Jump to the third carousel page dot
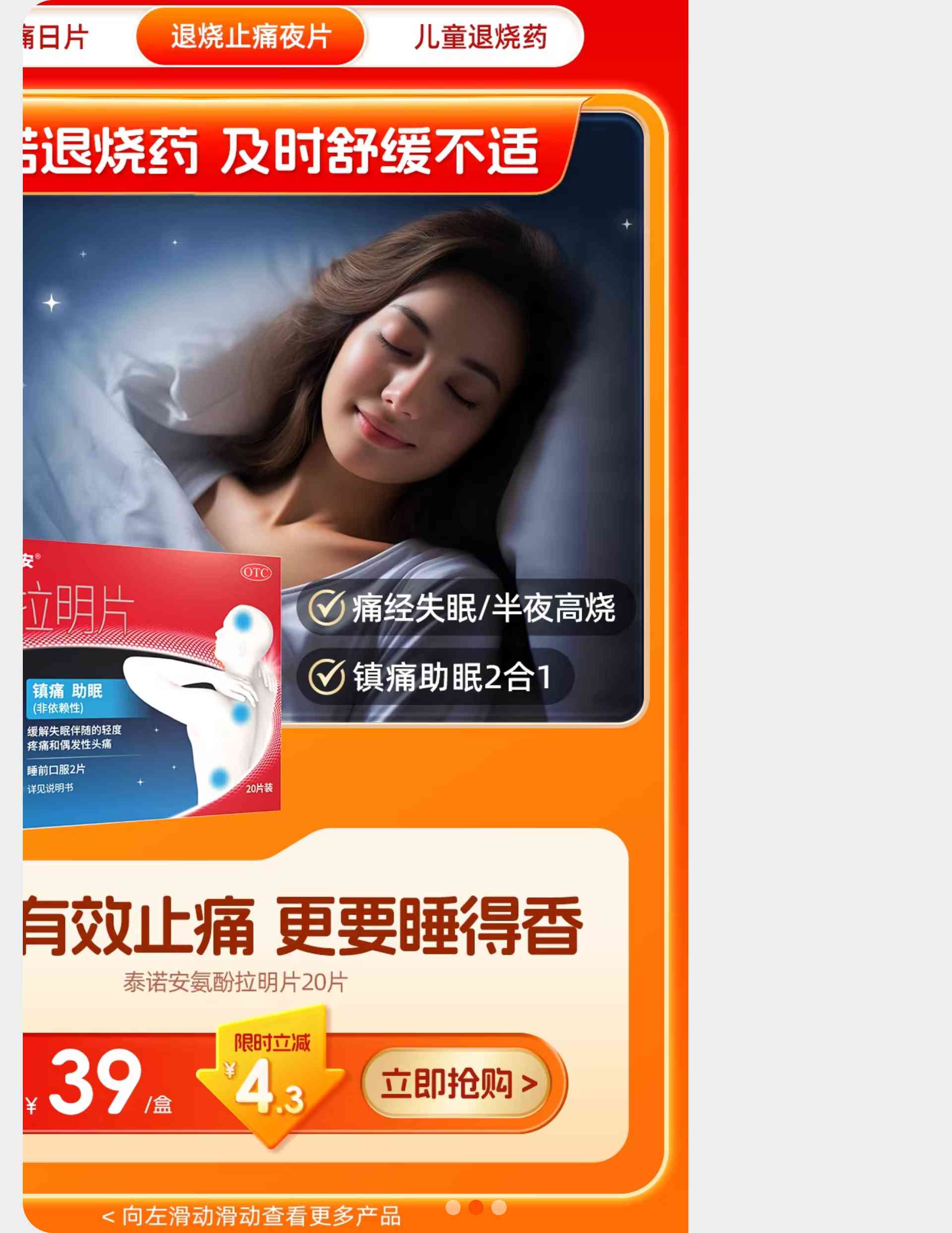Image resolution: width=952 pixels, height=1233 pixels. click(499, 1207)
